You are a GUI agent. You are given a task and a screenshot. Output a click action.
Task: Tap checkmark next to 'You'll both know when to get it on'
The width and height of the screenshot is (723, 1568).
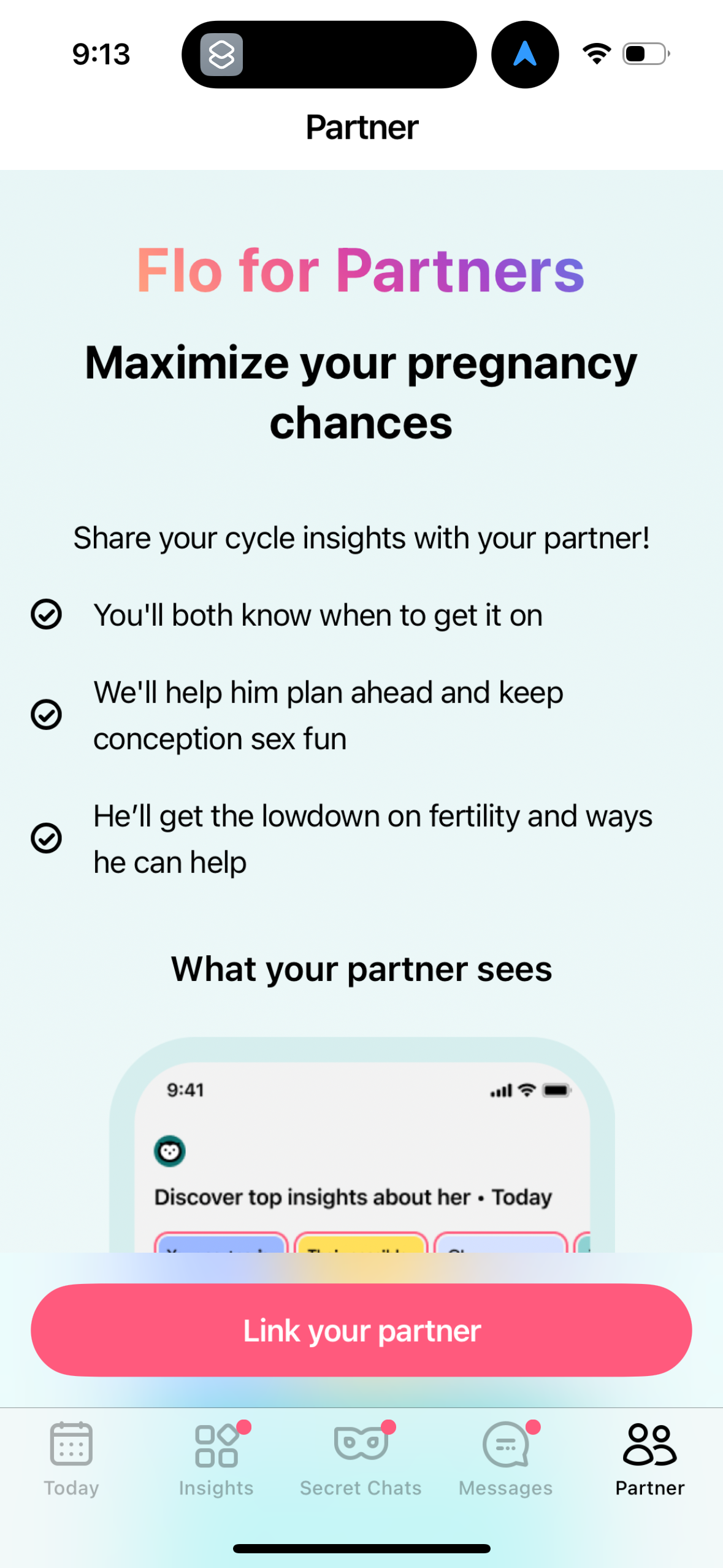(47, 614)
